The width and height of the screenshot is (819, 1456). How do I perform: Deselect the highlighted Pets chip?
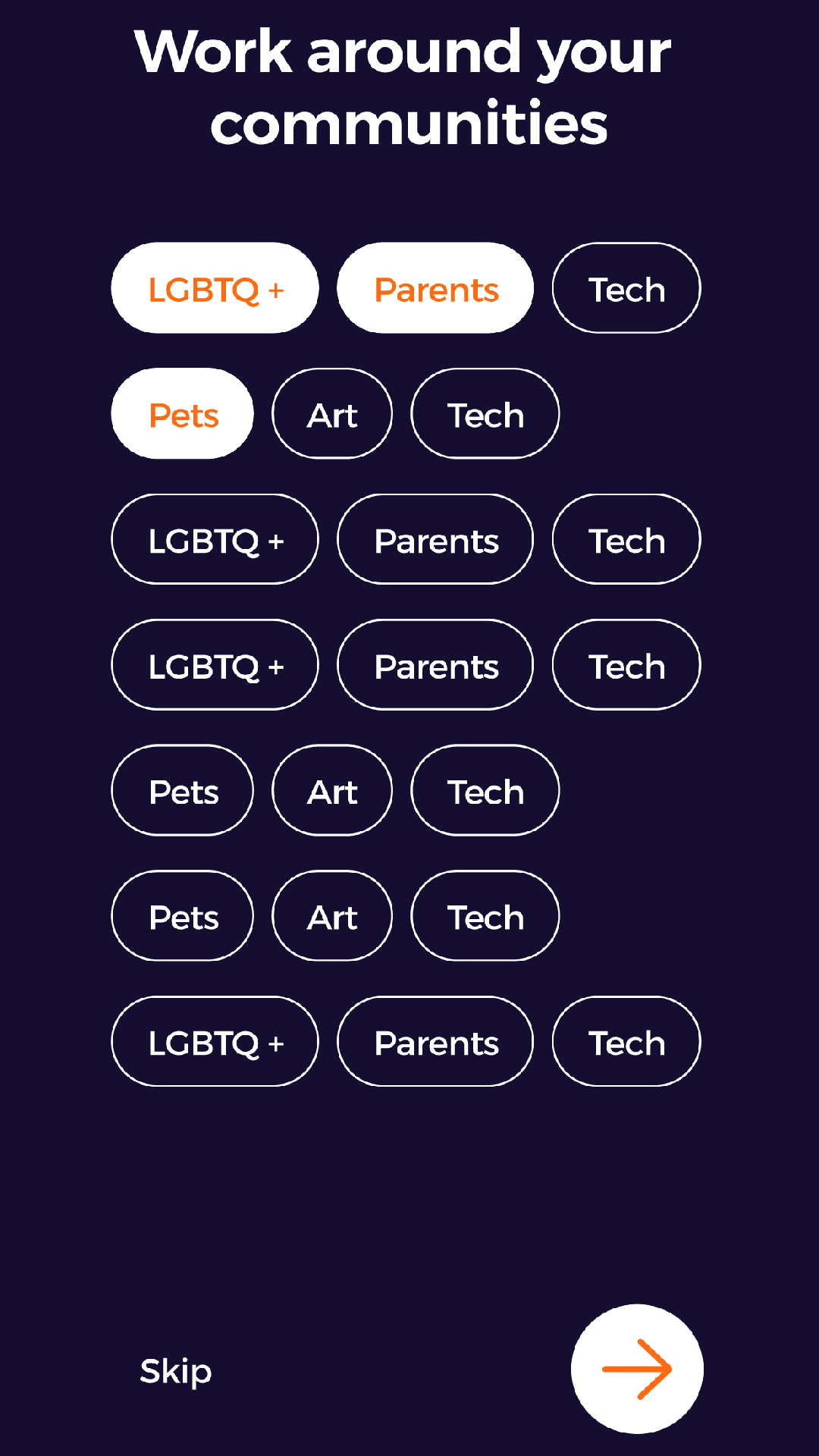pos(183,414)
